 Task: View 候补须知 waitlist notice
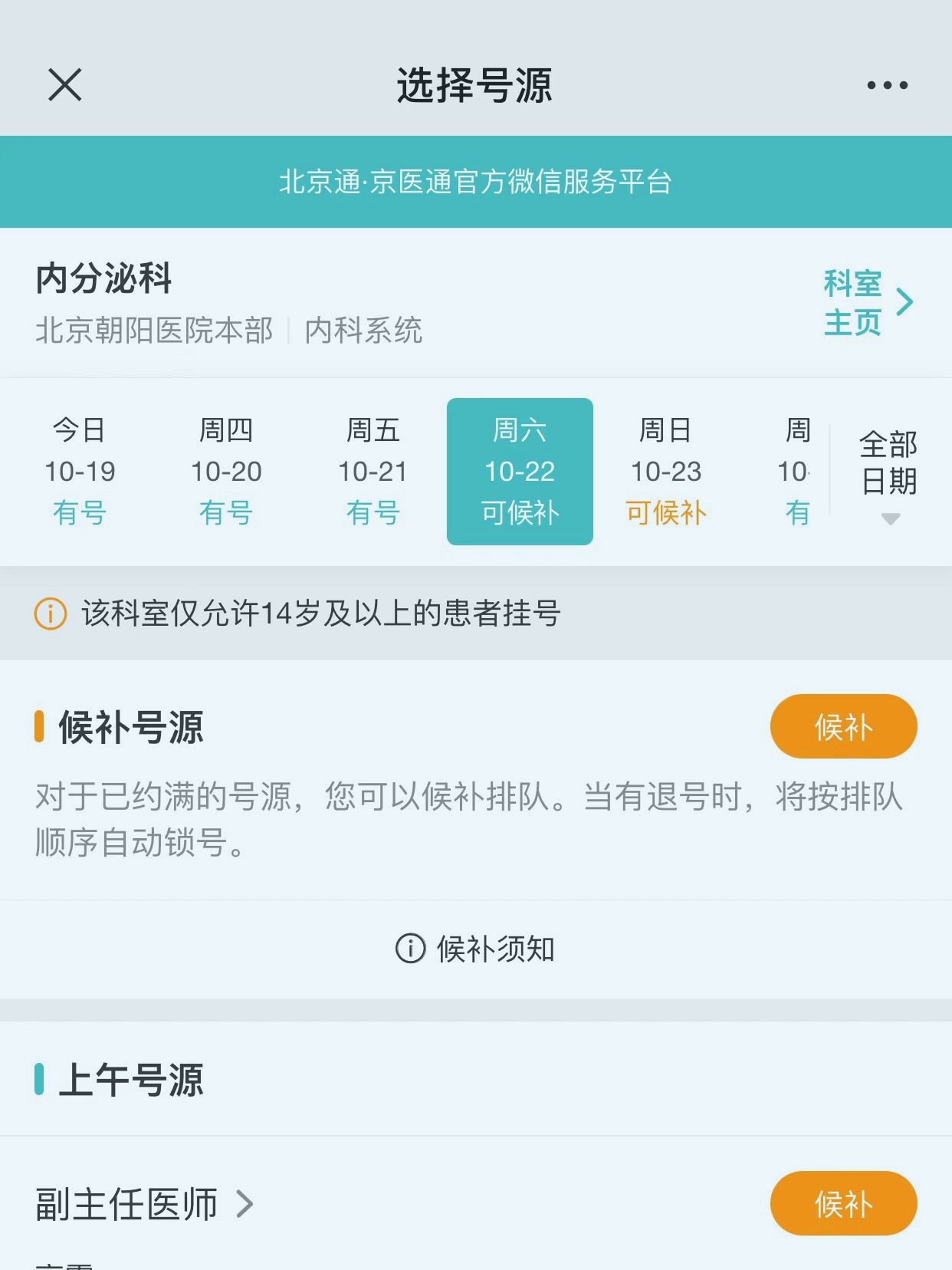coord(475,949)
